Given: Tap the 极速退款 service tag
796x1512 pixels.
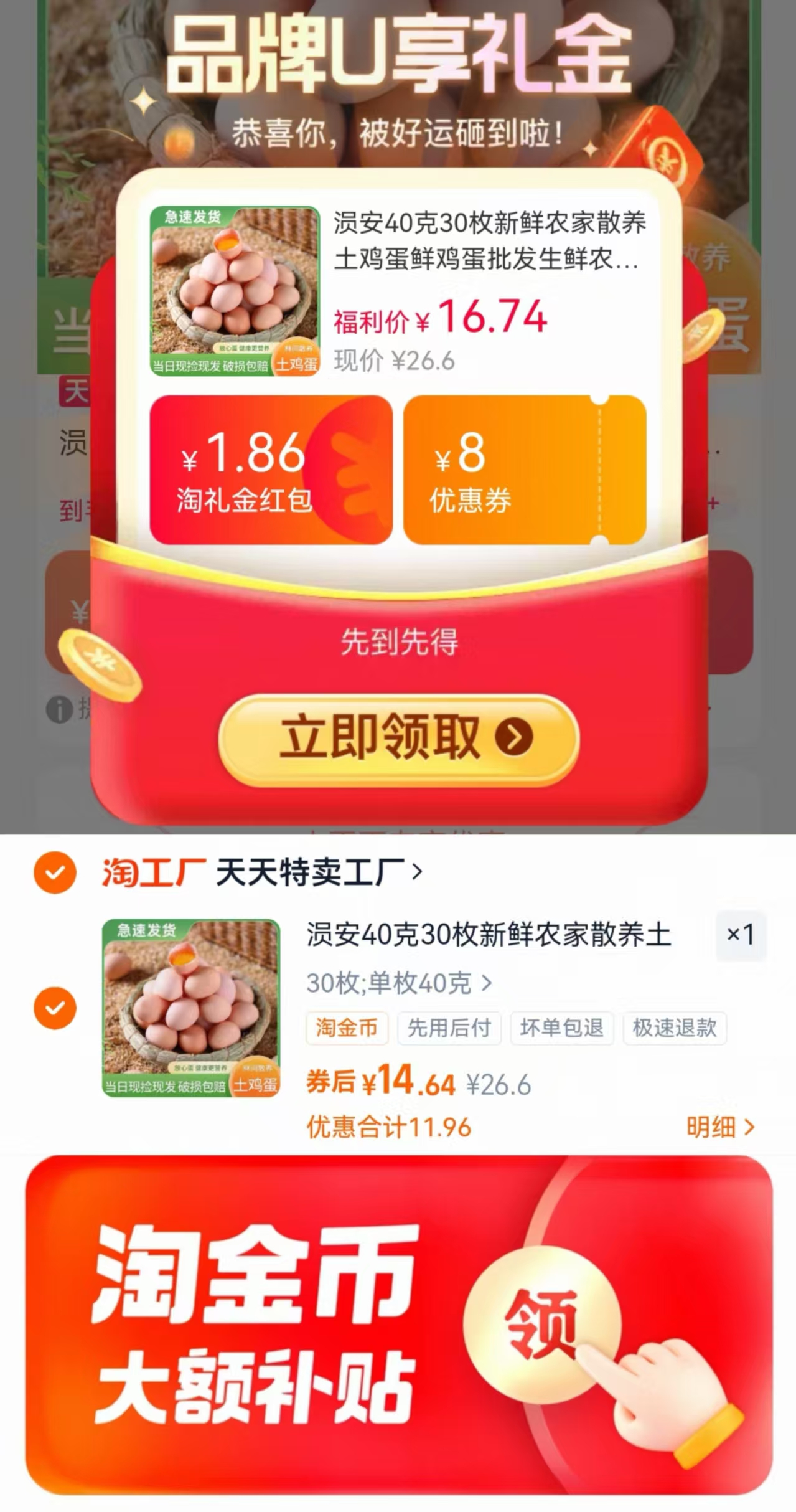Looking at the screenshot, I should (x=674, y=1029).
